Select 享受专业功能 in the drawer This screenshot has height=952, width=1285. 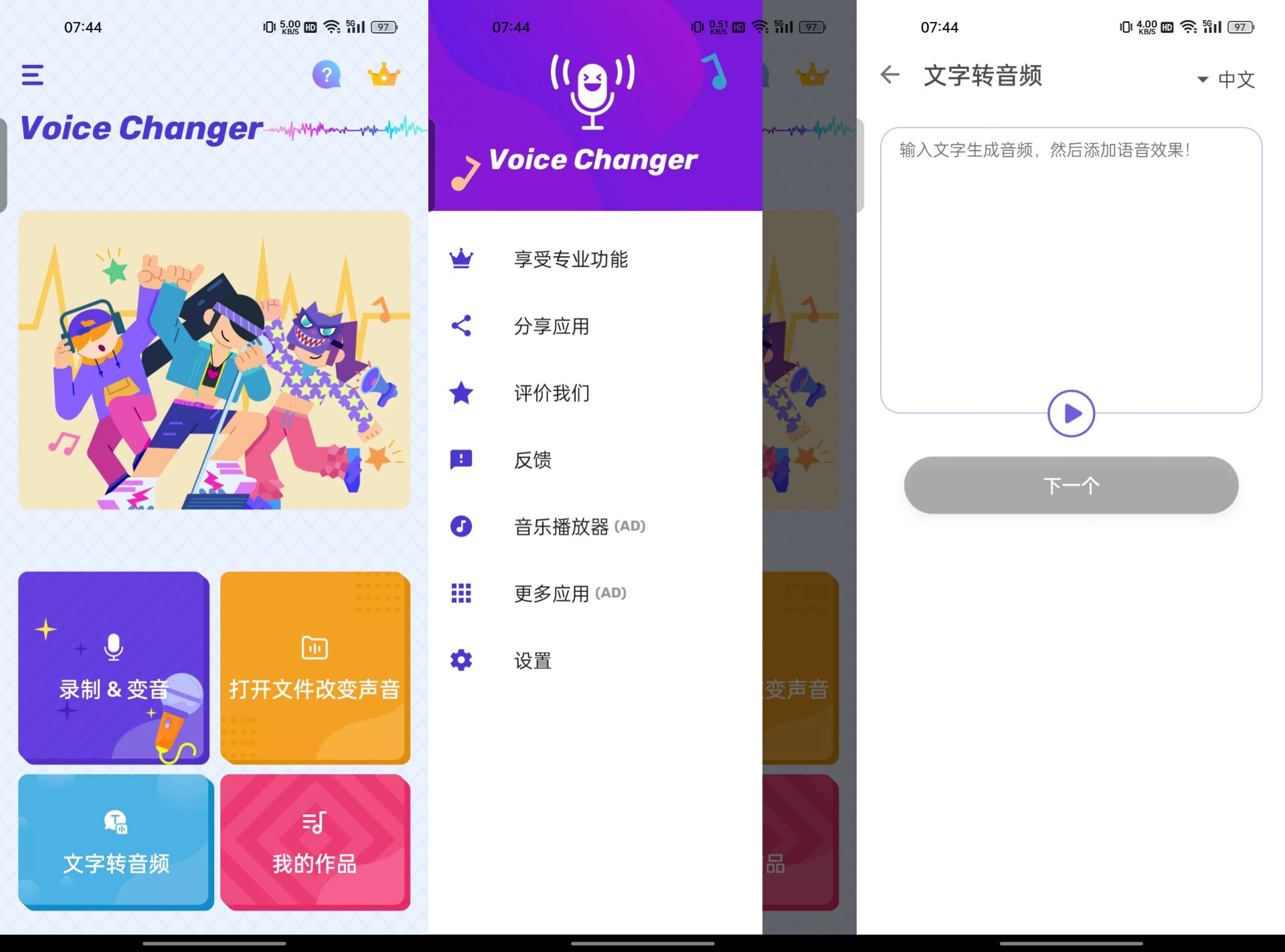coord(570,260)
